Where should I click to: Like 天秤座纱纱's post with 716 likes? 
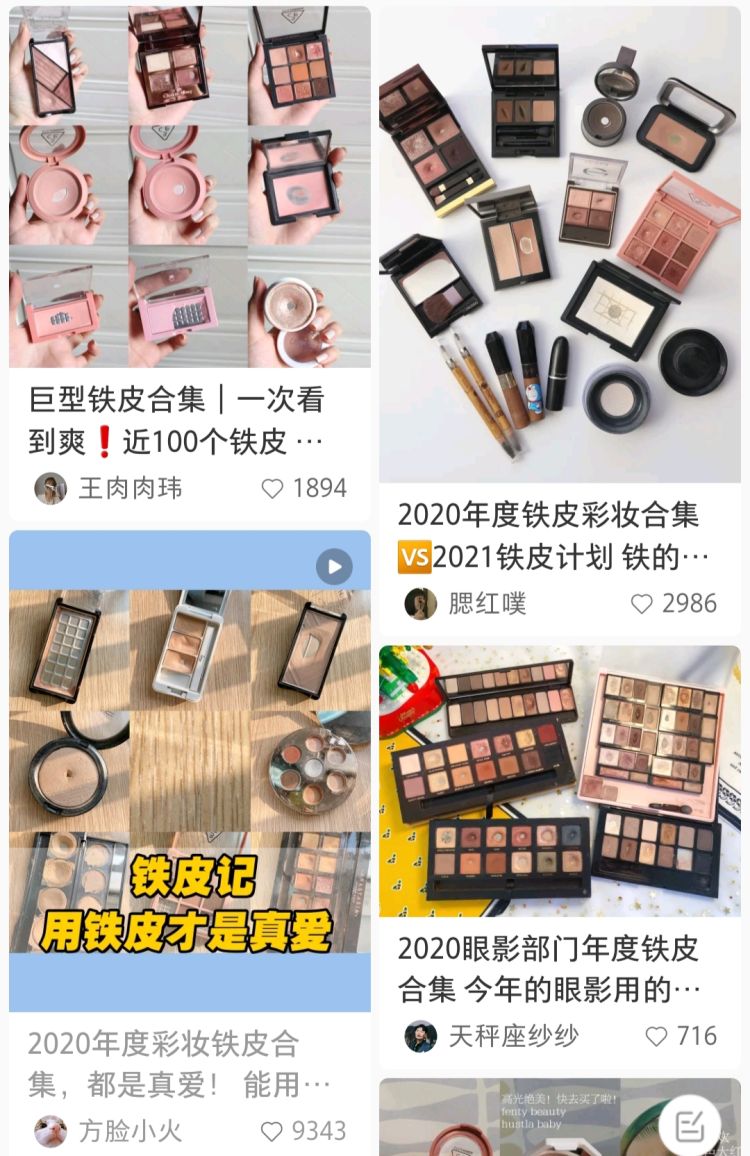click(656, 1036)
